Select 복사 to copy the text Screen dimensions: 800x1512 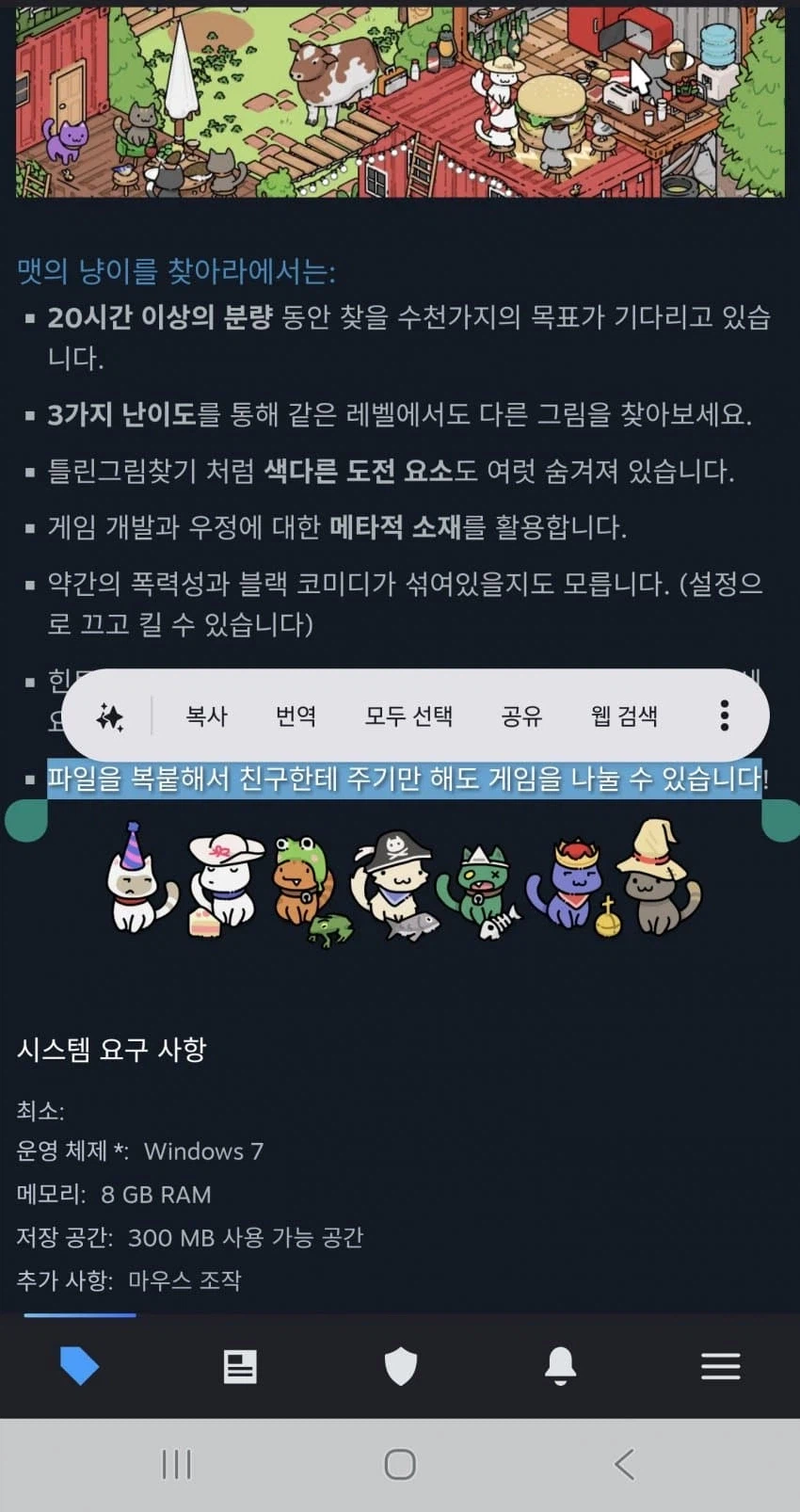click(206, 716)
